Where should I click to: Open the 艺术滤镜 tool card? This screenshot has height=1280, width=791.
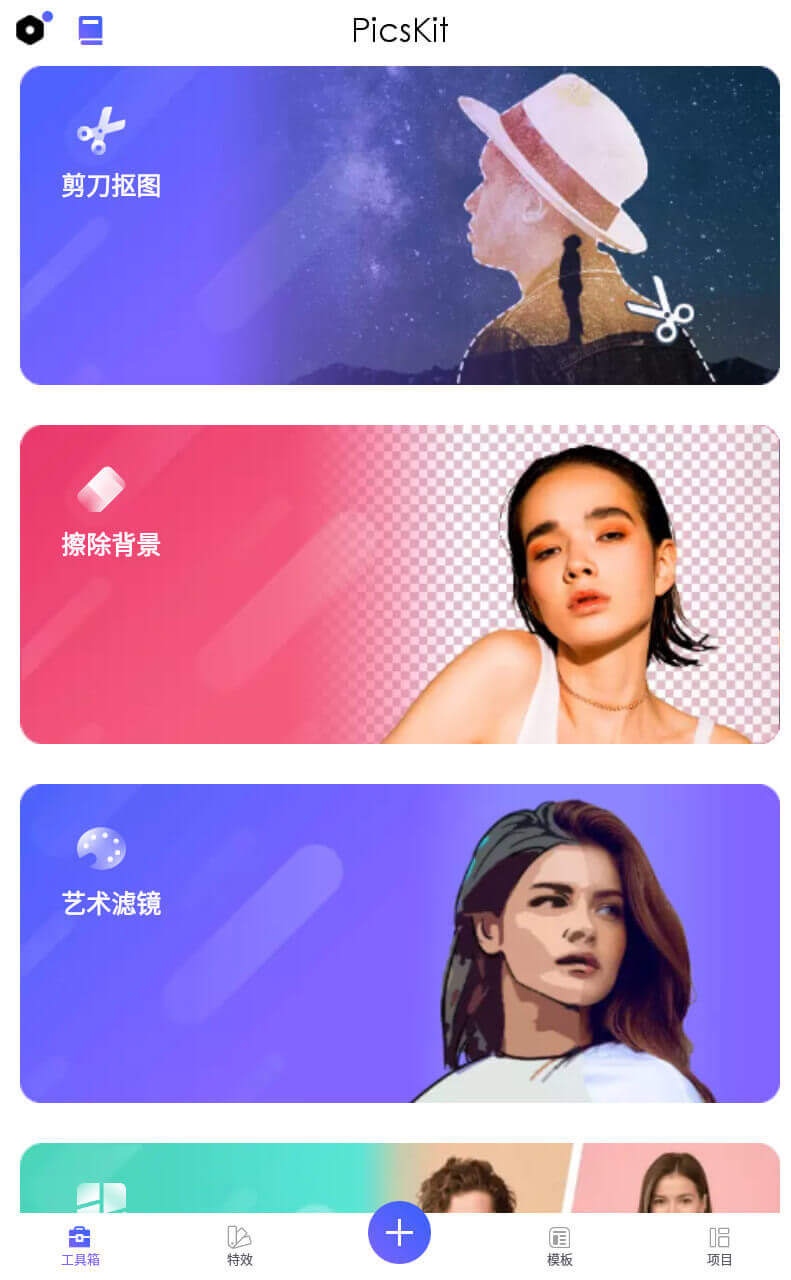(x=400, y=943)
